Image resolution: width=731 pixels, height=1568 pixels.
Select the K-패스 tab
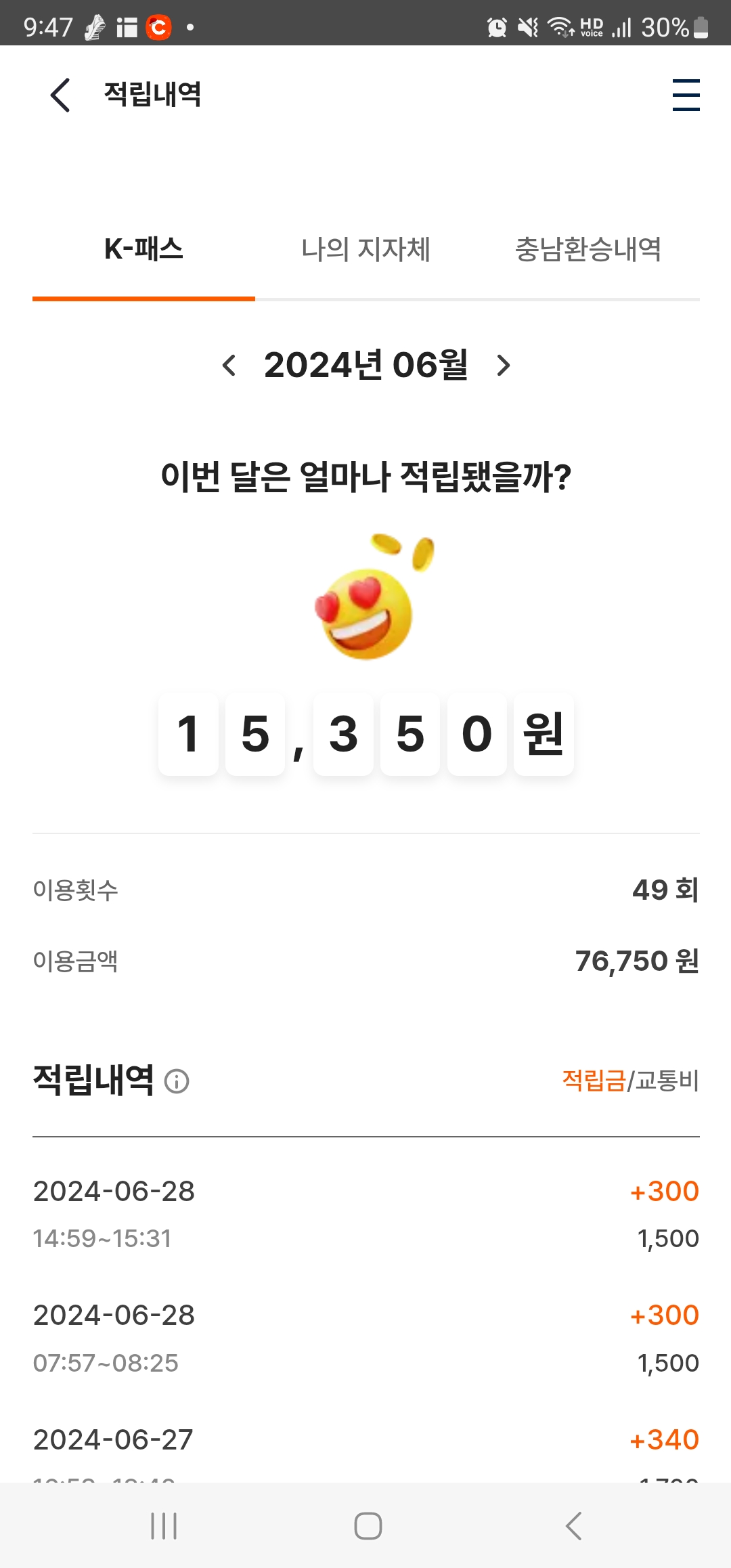coord(143,250)
